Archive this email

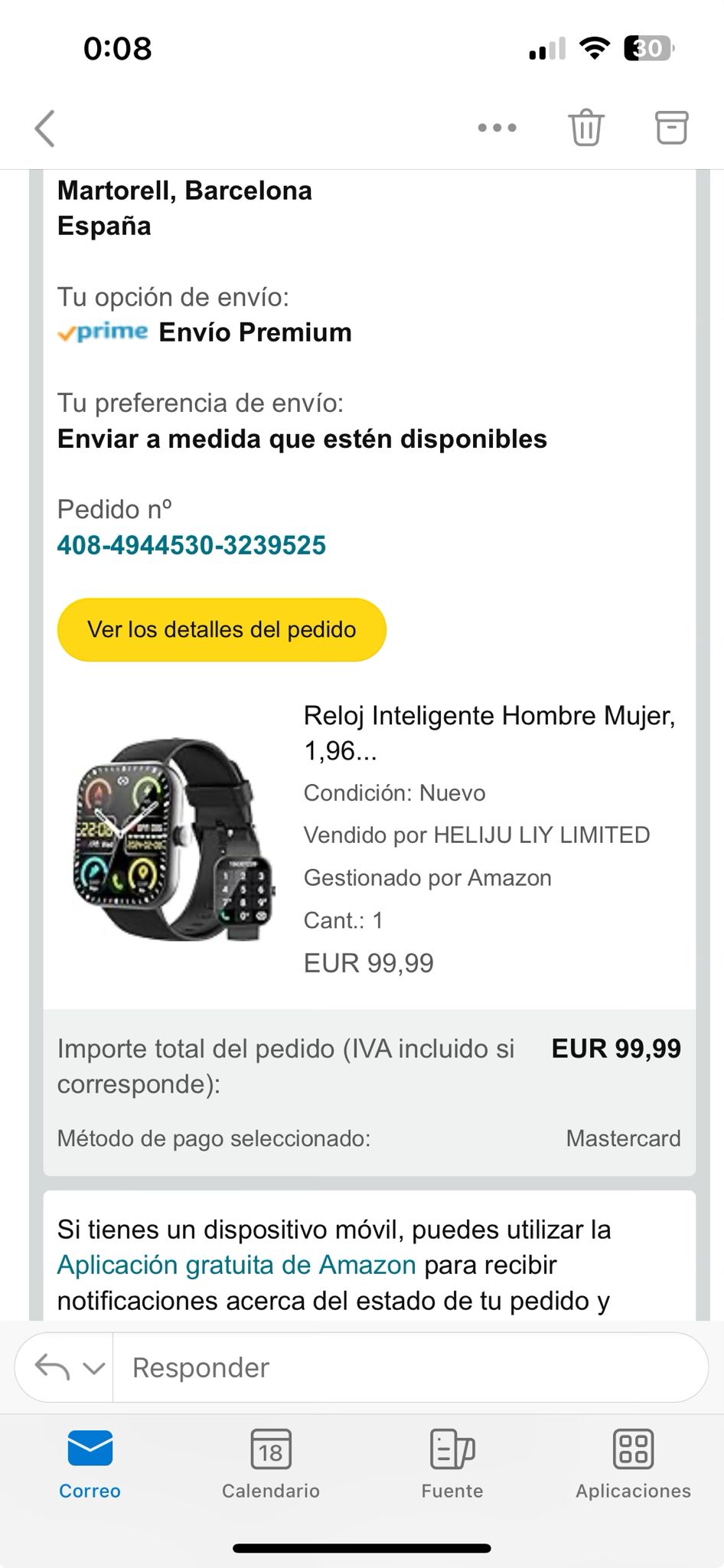pyautogui.click(x=671, y=128)
